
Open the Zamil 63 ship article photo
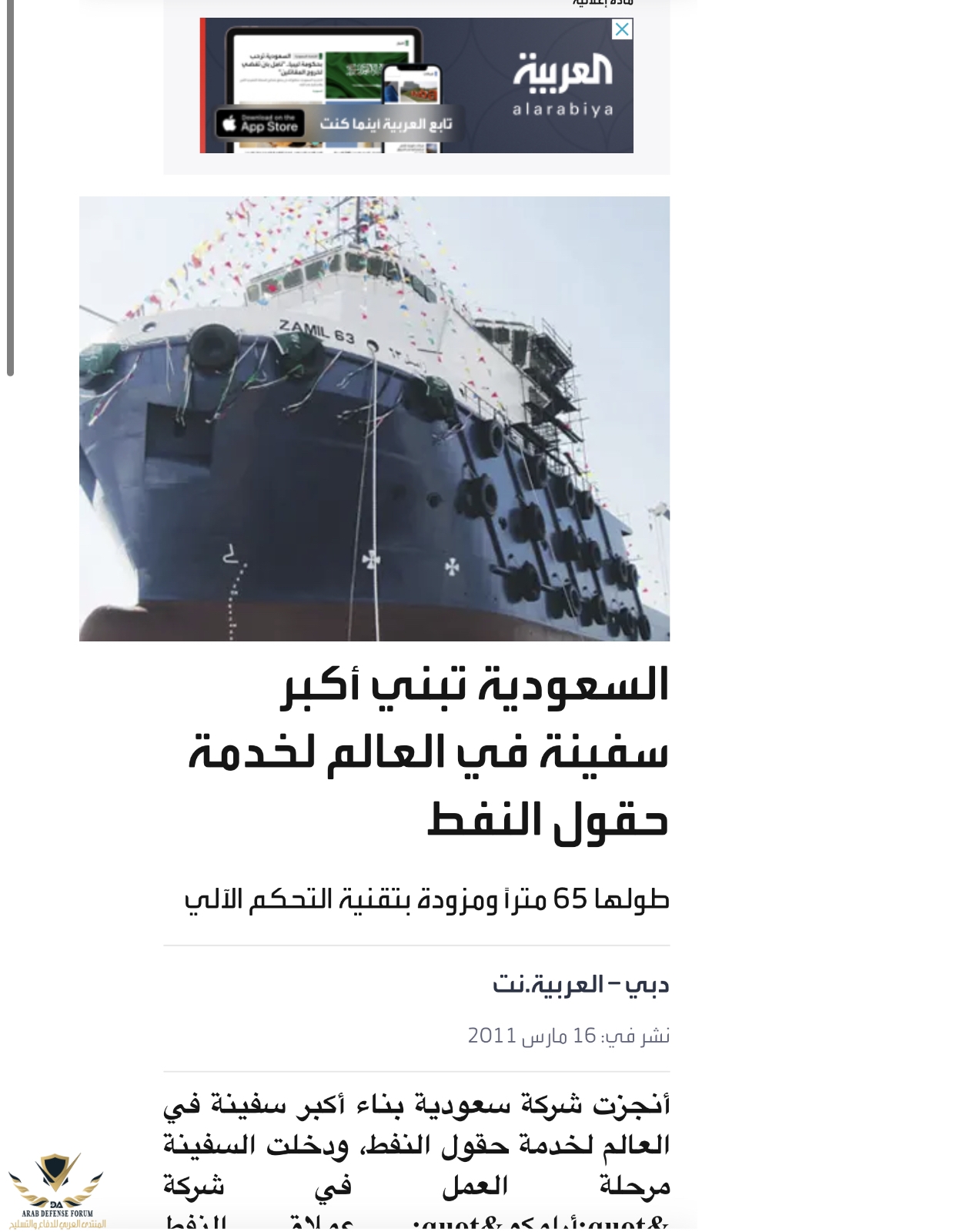(374, 418)
